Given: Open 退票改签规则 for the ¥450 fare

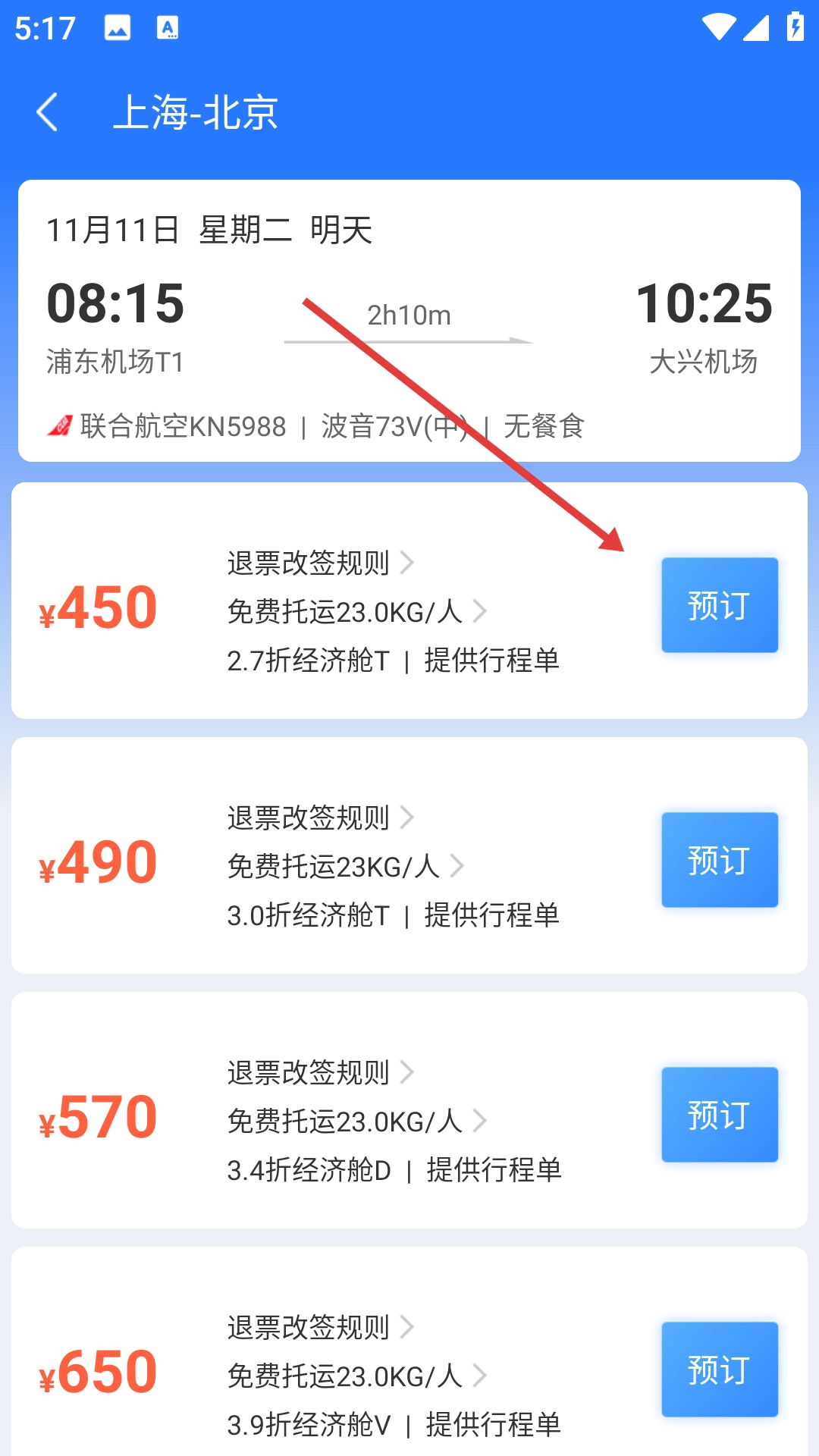Looking at the screenshot, I should [x=320, y=563].
